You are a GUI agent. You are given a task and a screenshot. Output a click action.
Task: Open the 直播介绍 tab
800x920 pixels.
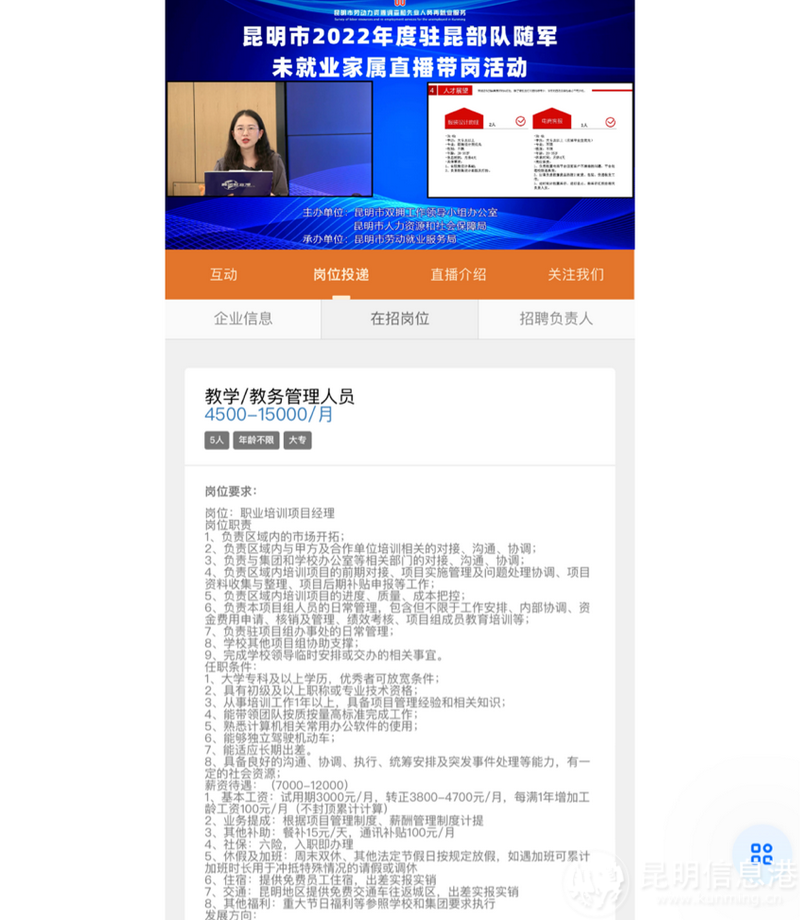point(458,275)
